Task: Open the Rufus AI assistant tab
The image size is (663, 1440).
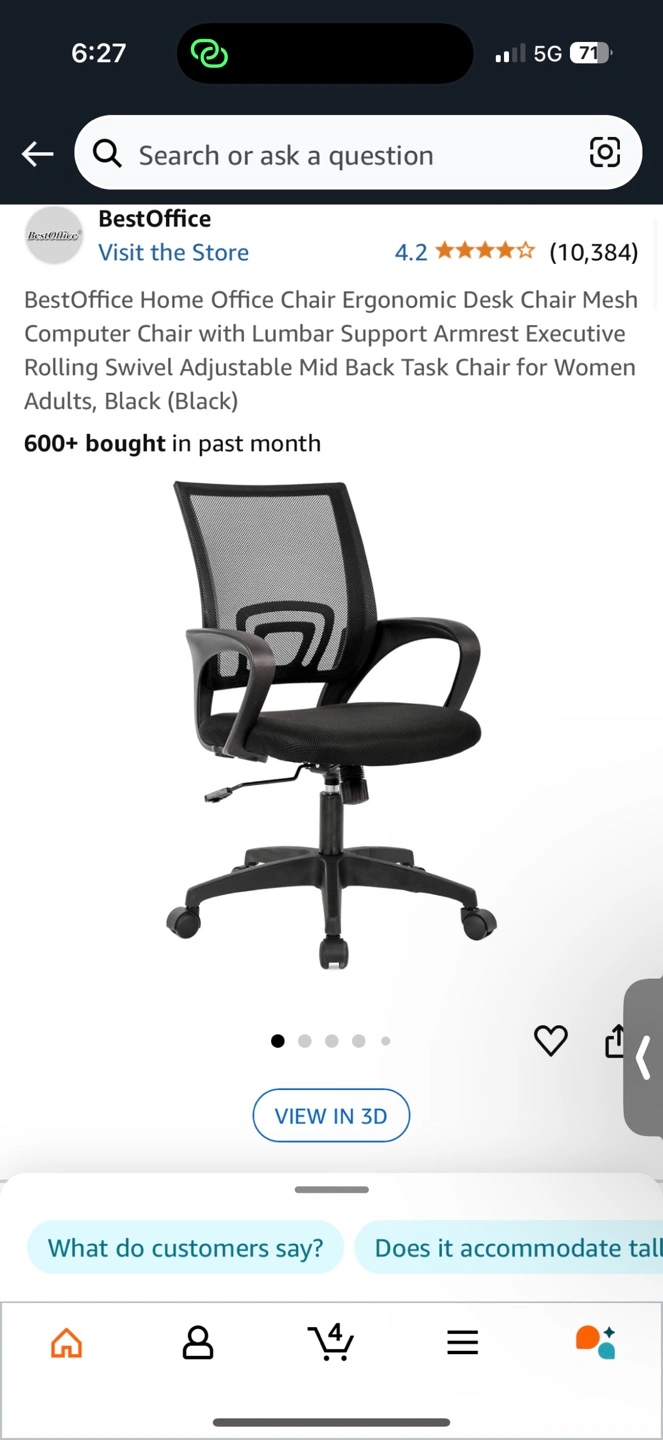Action: tap(596, 1342)
